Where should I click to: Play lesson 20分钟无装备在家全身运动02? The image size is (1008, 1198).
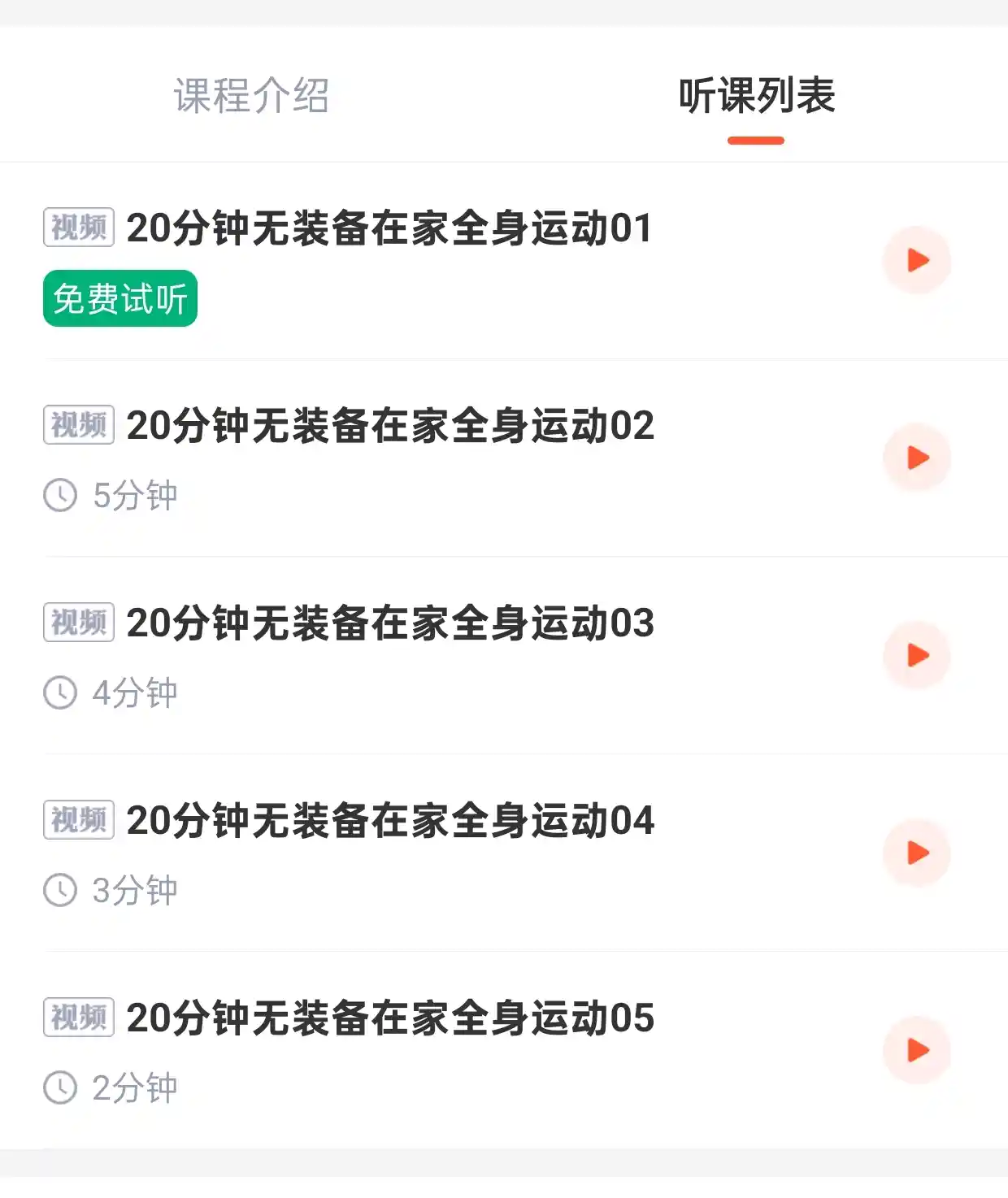[917, 458]
